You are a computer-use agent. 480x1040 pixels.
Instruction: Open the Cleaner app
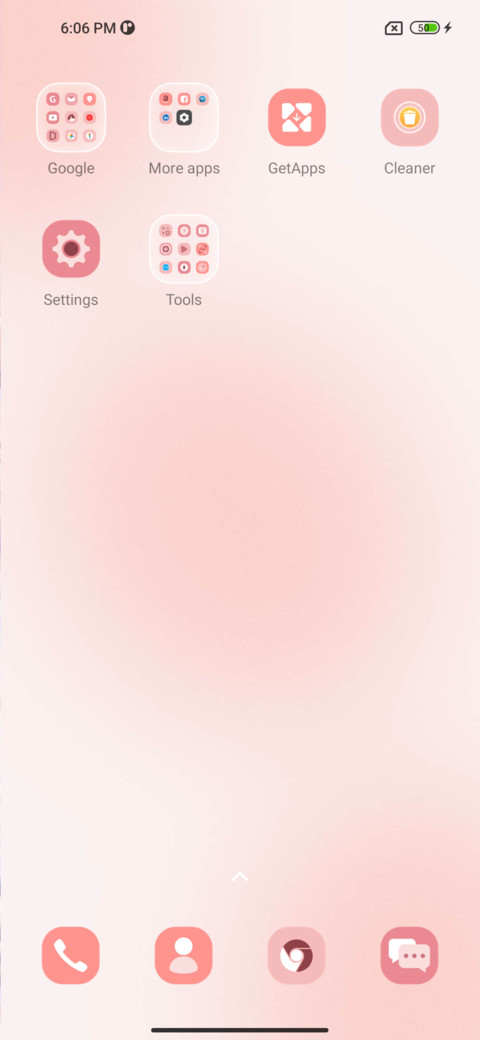pos(410,117)
